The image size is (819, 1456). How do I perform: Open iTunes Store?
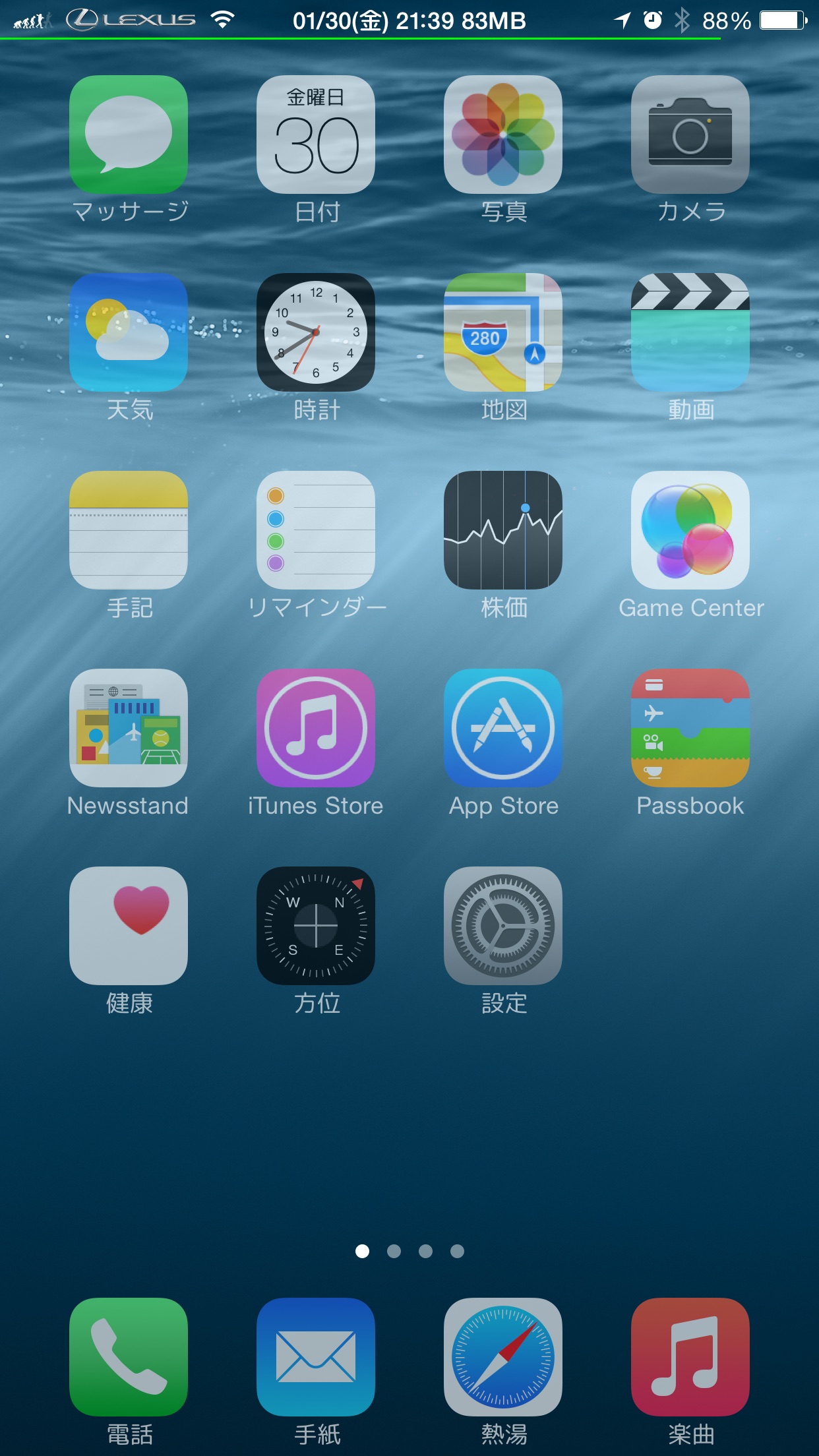(316, 728)
